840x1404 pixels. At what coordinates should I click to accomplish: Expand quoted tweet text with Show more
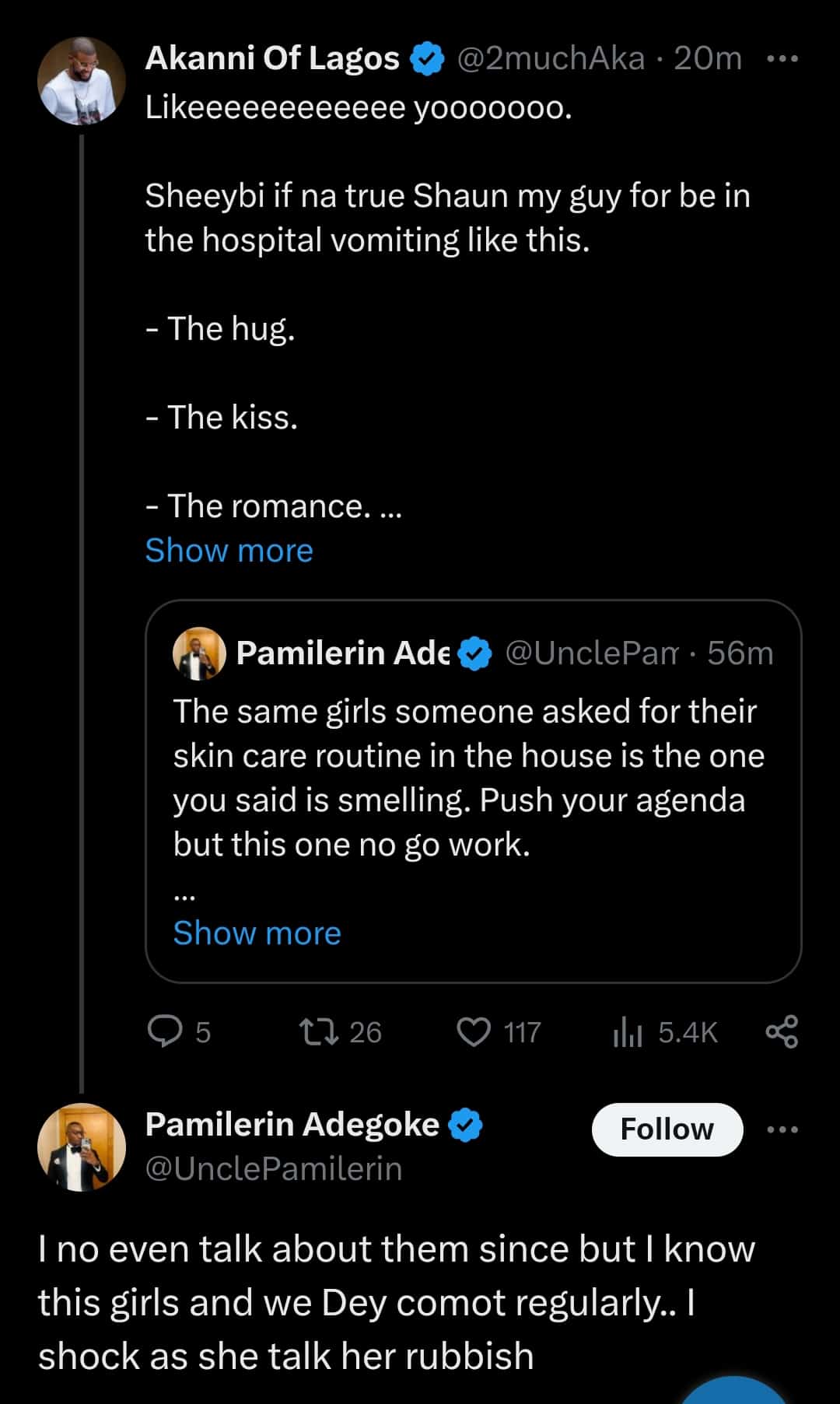tap(257, 933)
